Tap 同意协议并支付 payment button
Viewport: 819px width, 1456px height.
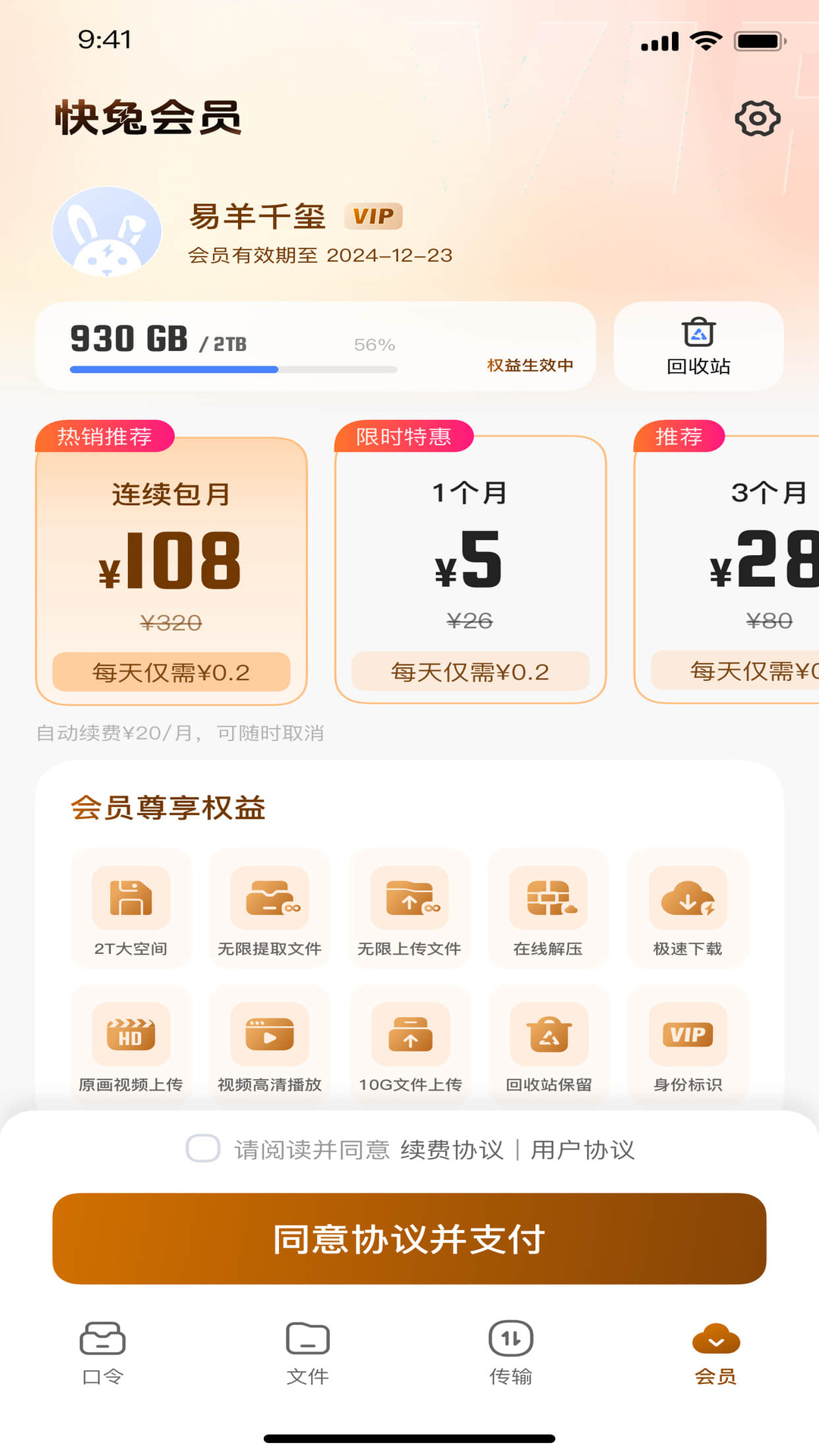pos(409,1238)
